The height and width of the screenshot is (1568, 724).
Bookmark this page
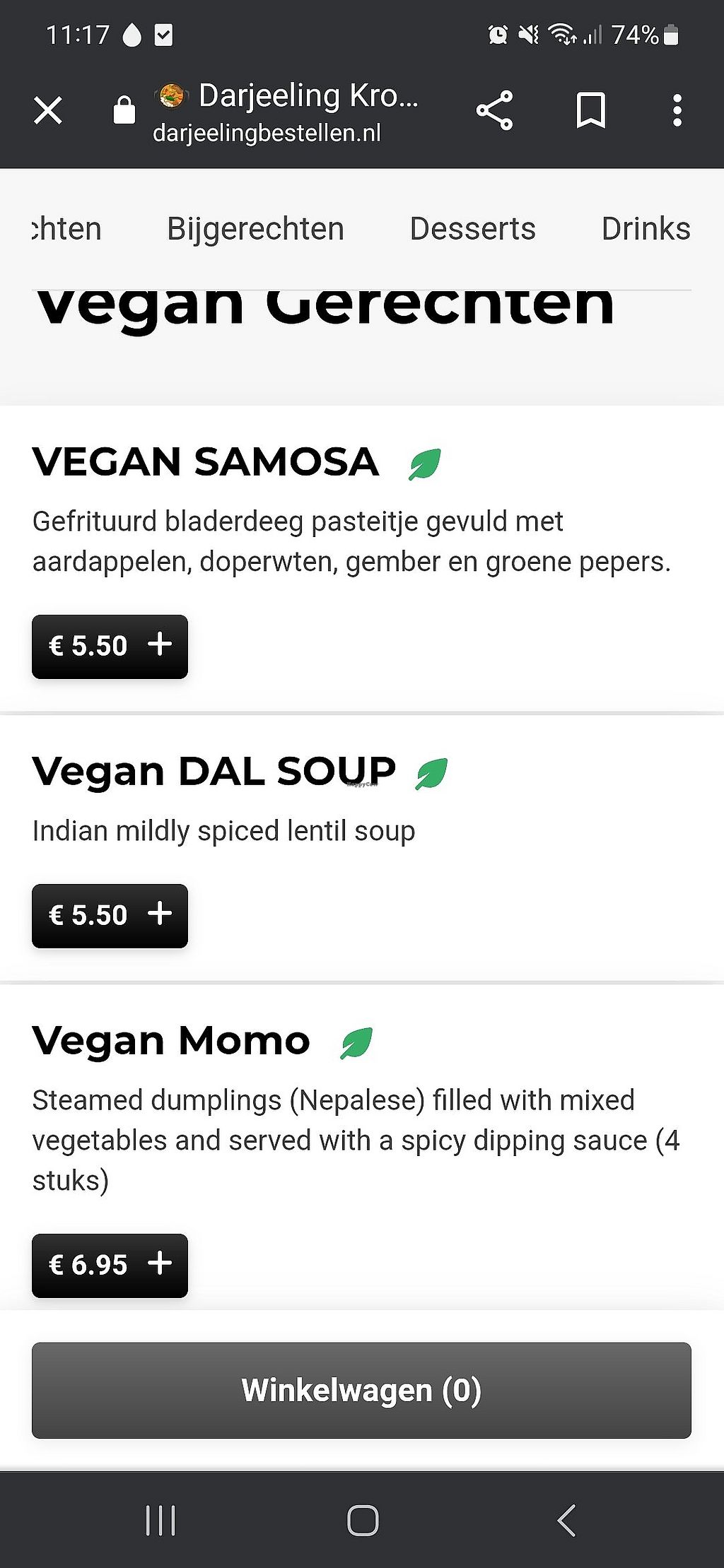pos(590,110)
